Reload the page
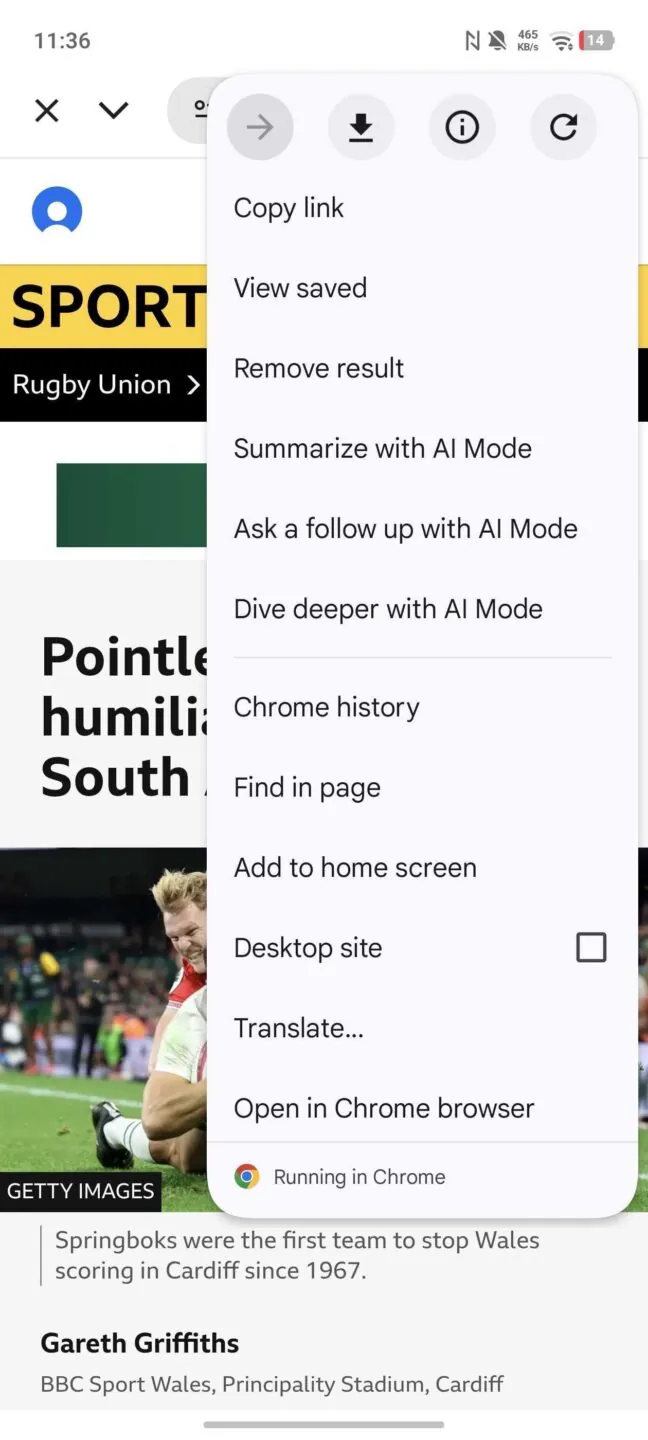This screenshot has width=648, height=1440. pyautogui.click(x=563, y=127)
